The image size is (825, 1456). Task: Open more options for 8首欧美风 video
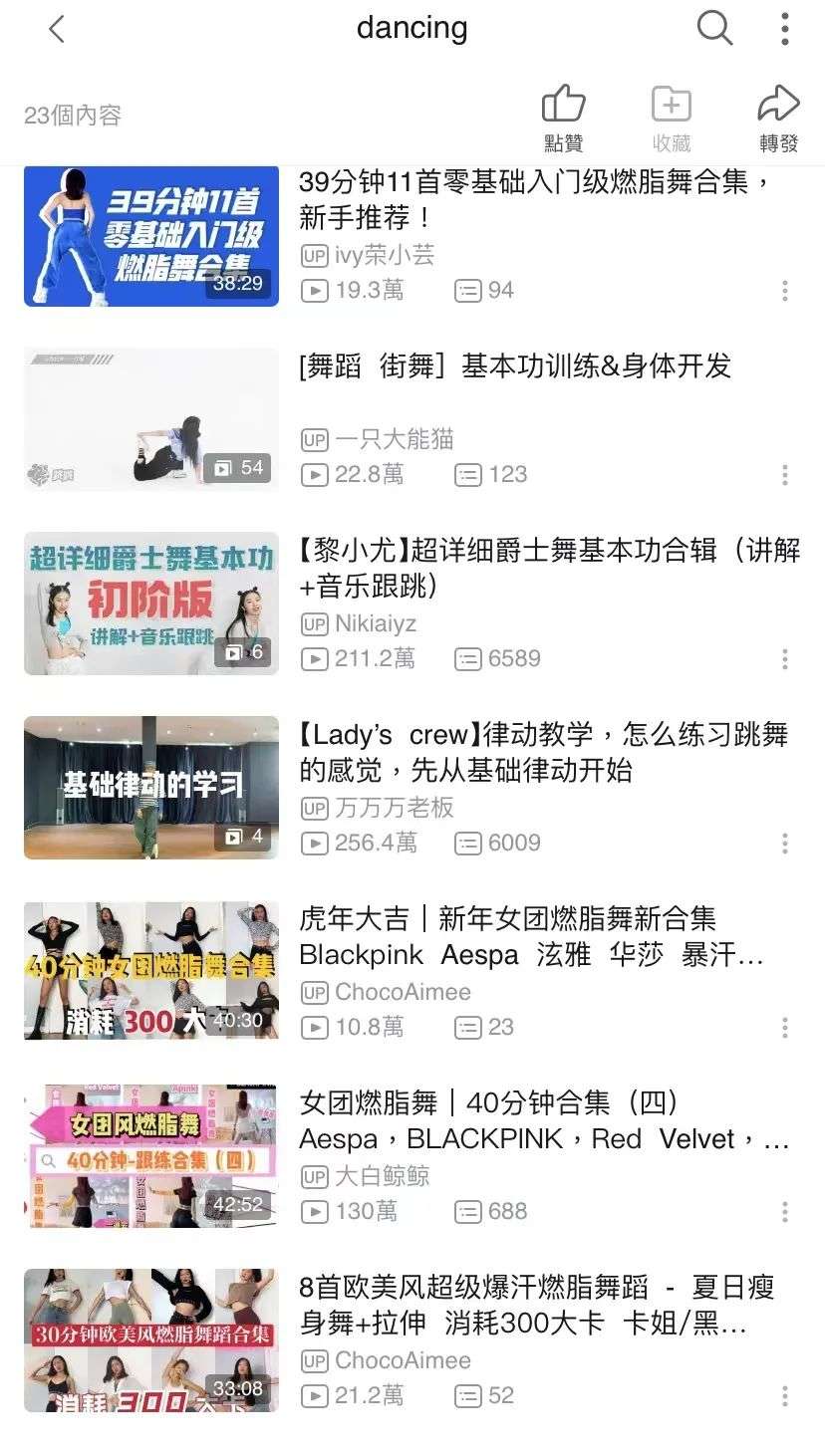tap(785, 1396)
